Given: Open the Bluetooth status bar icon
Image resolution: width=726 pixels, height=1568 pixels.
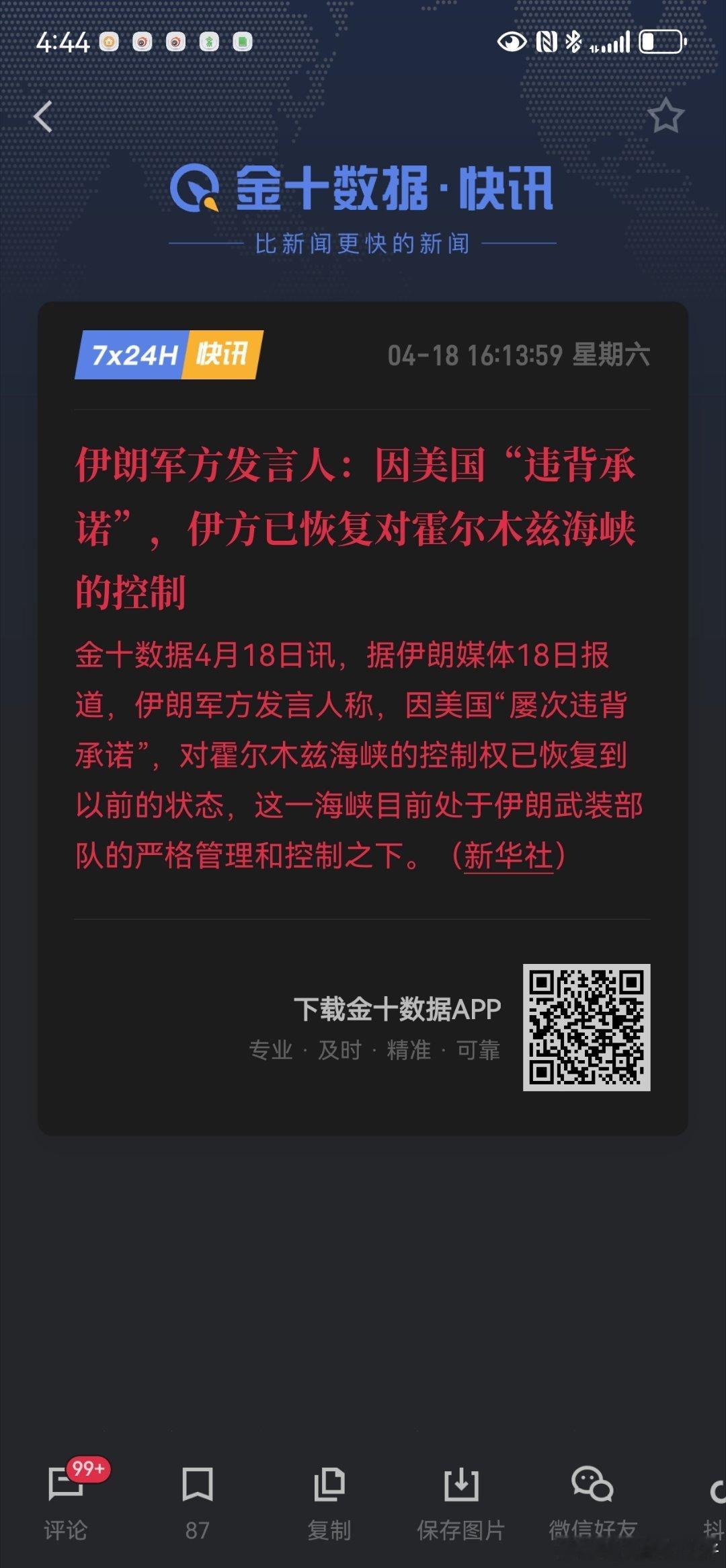Looking at the screenshot, I should 573,43.
